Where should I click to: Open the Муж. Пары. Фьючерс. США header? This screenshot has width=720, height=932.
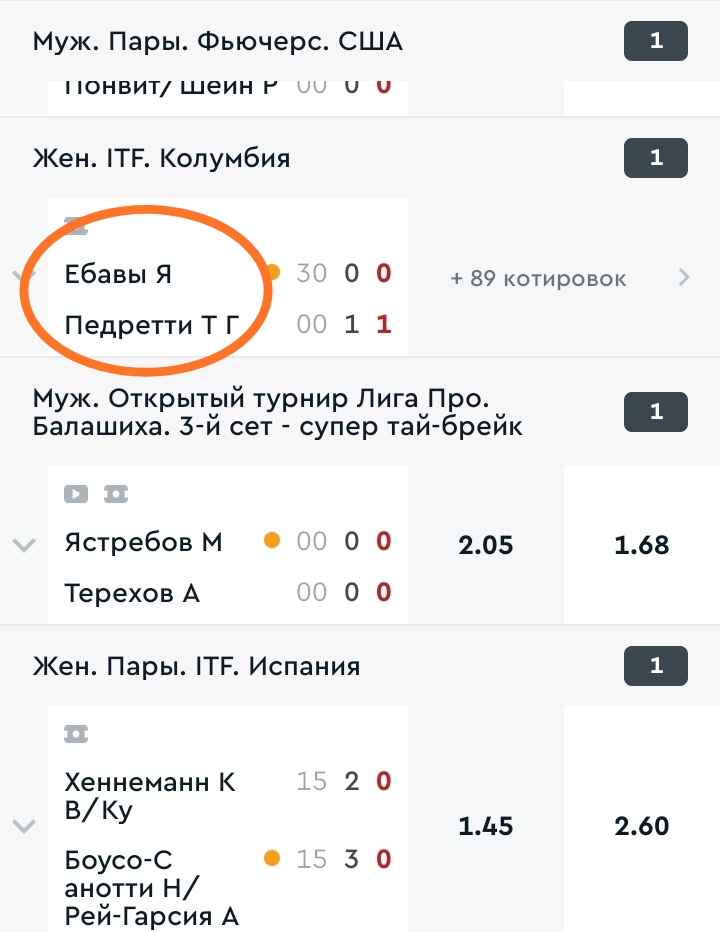coord(218,42)
